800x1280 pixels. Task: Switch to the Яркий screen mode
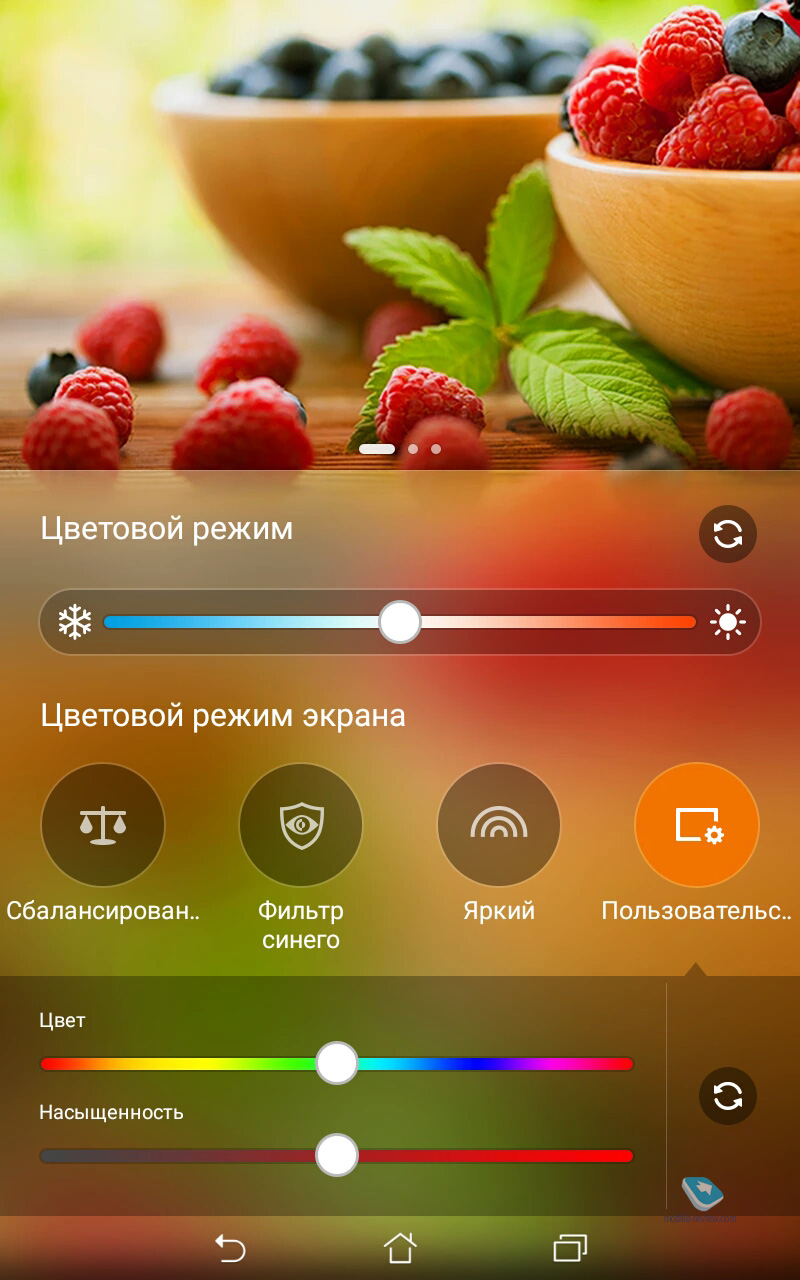(x=499, y=825)
